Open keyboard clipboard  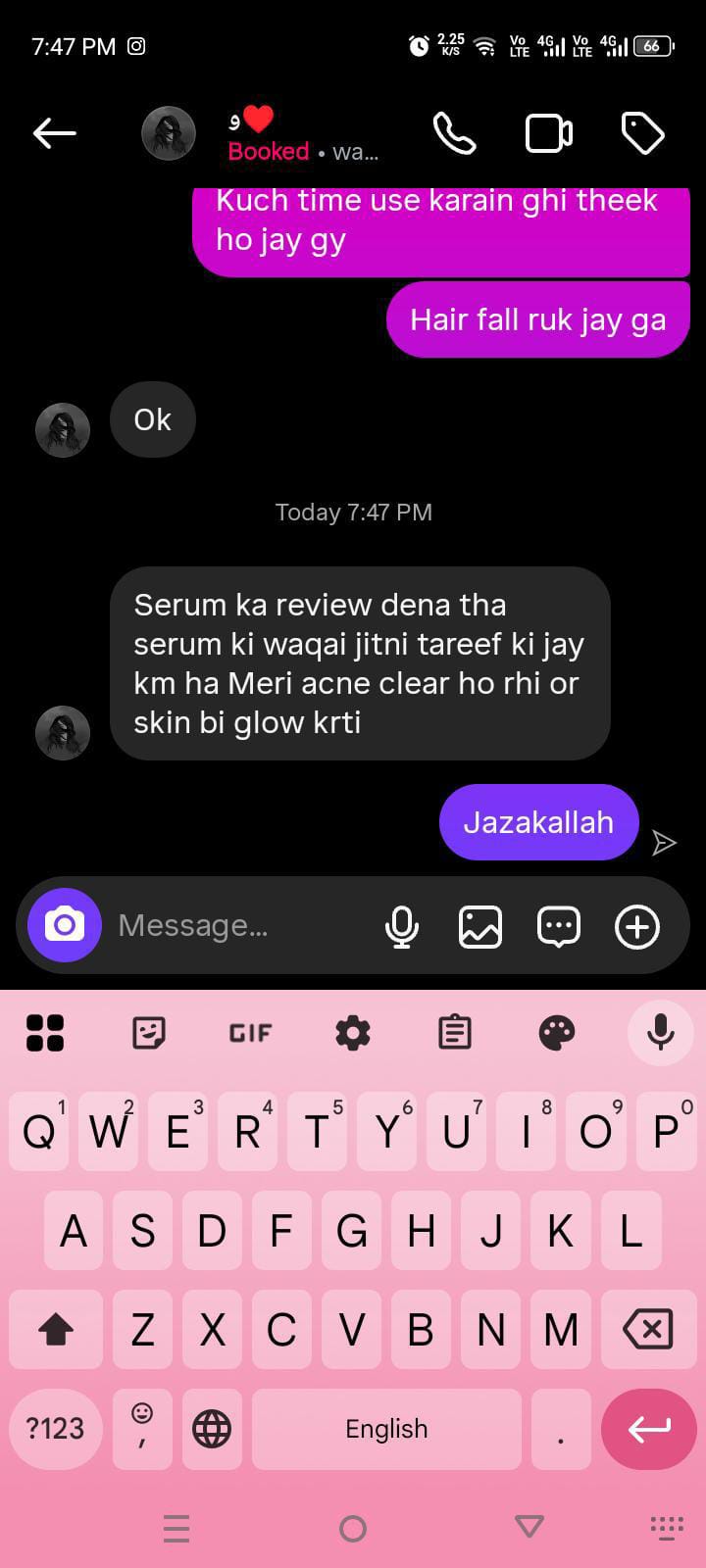pyautogui.click(x=455, y=1033)
